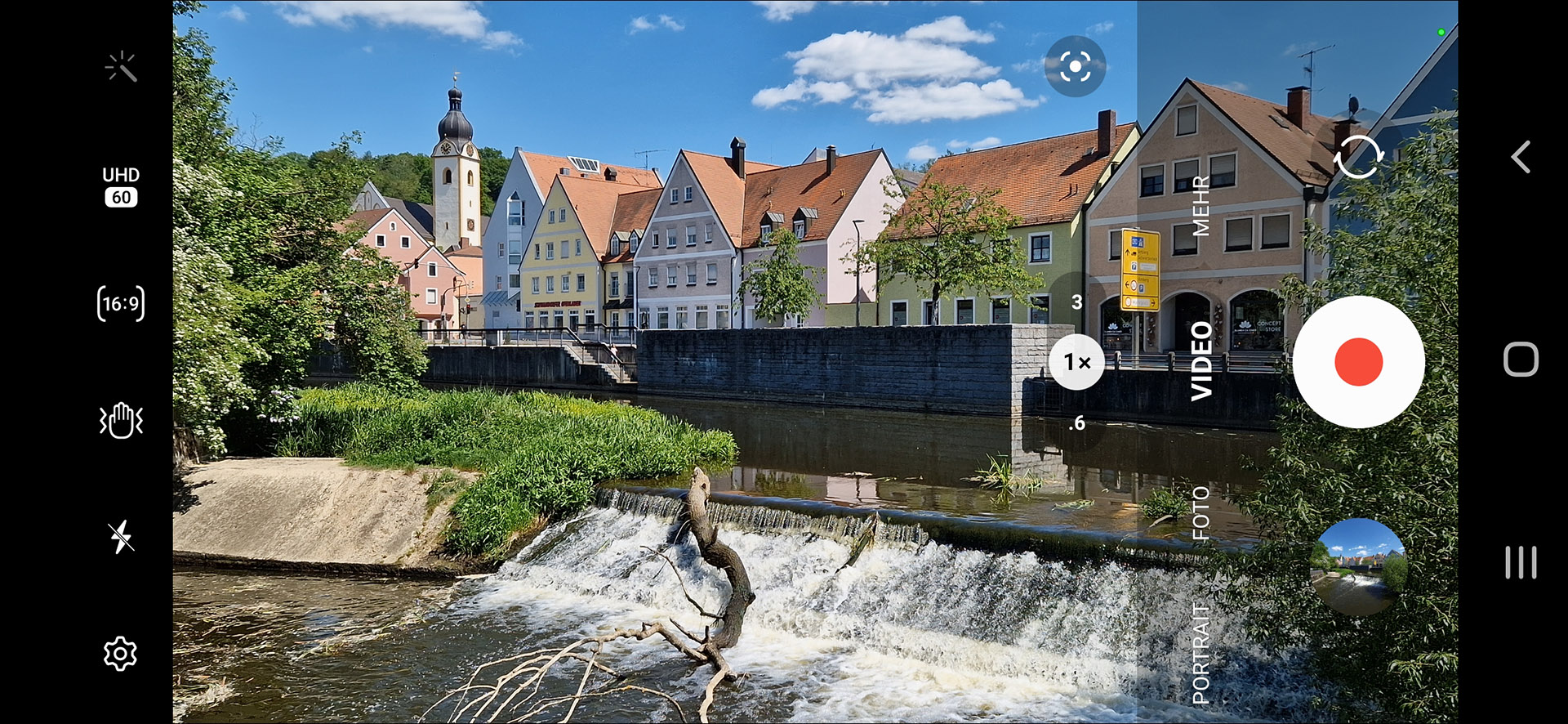Select .6 ultra-wide zoom
Screen dimensions: 1568x724
click(1077, 423)
